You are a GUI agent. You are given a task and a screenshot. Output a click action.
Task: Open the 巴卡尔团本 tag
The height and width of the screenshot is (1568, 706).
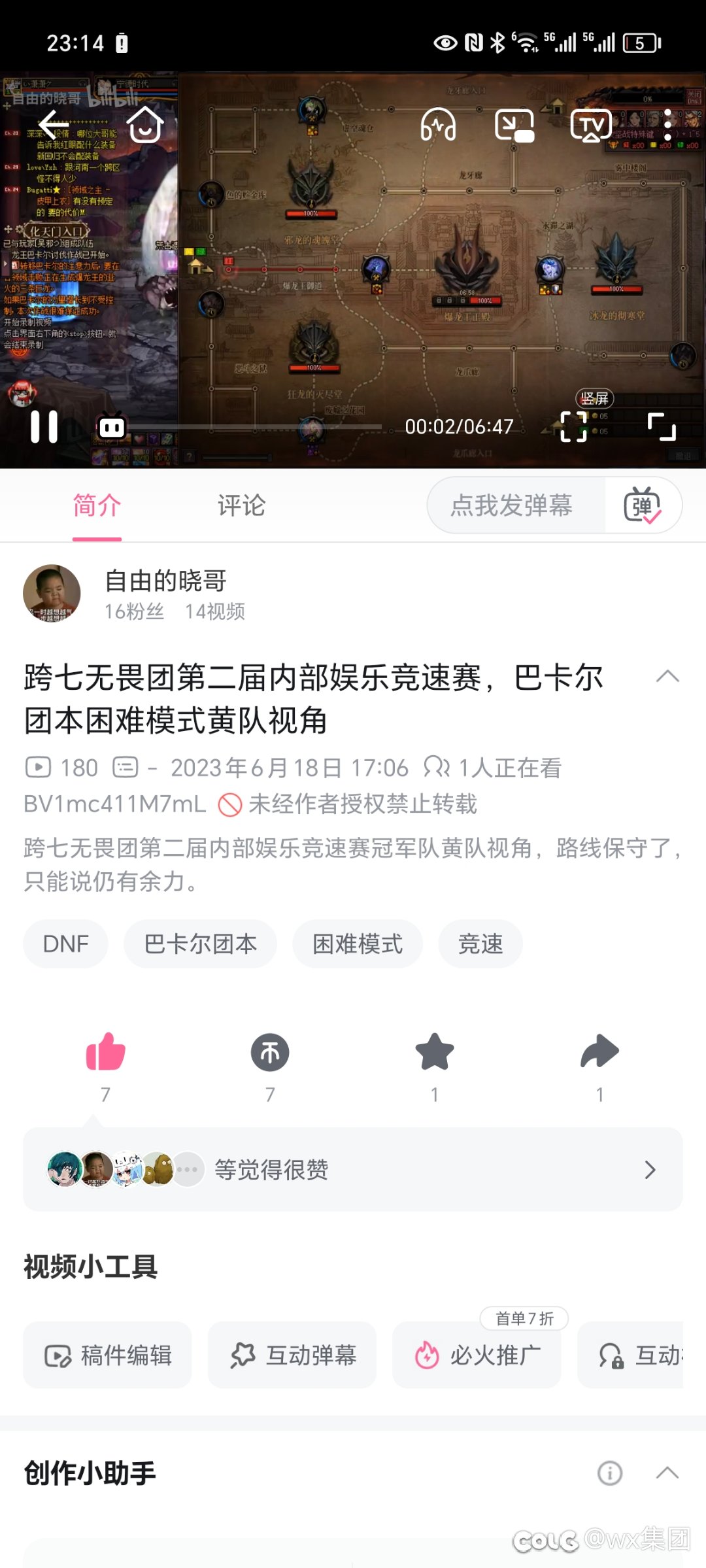point(200,944)
